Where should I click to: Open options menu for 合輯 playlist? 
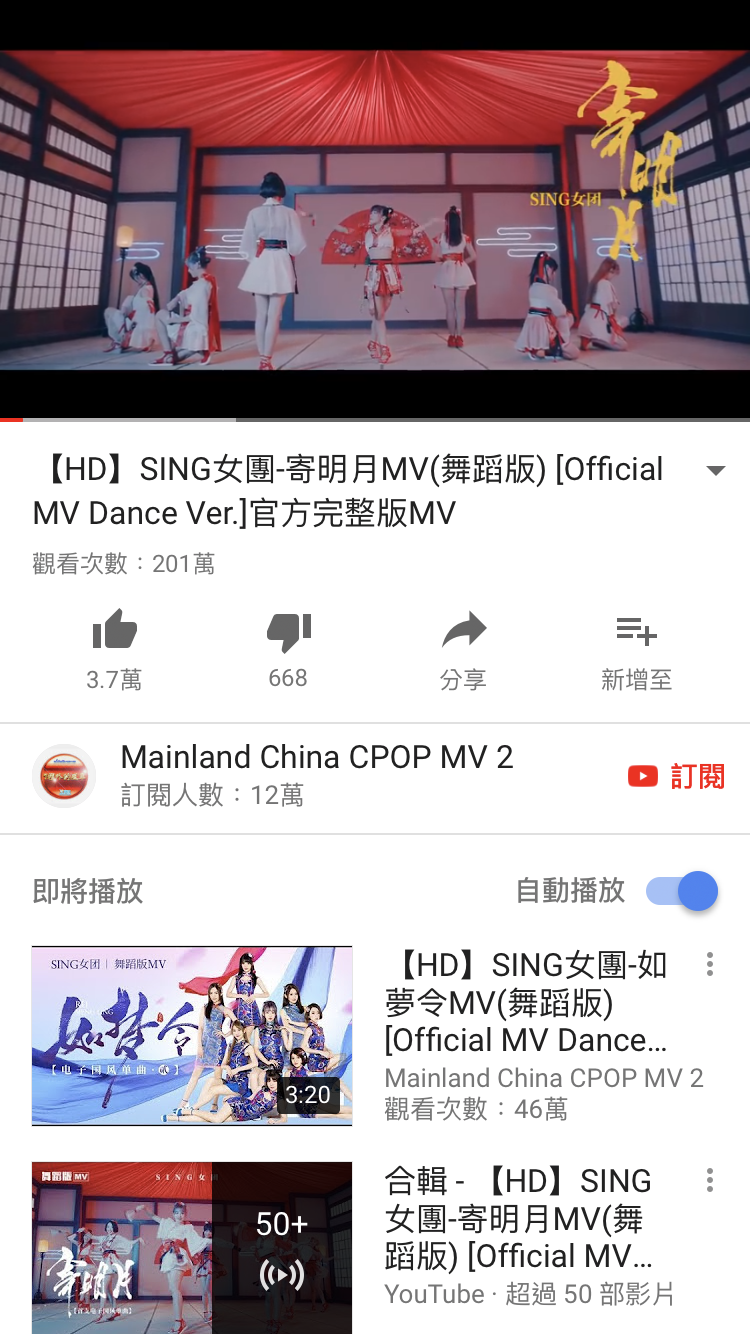pos(709,1181)
